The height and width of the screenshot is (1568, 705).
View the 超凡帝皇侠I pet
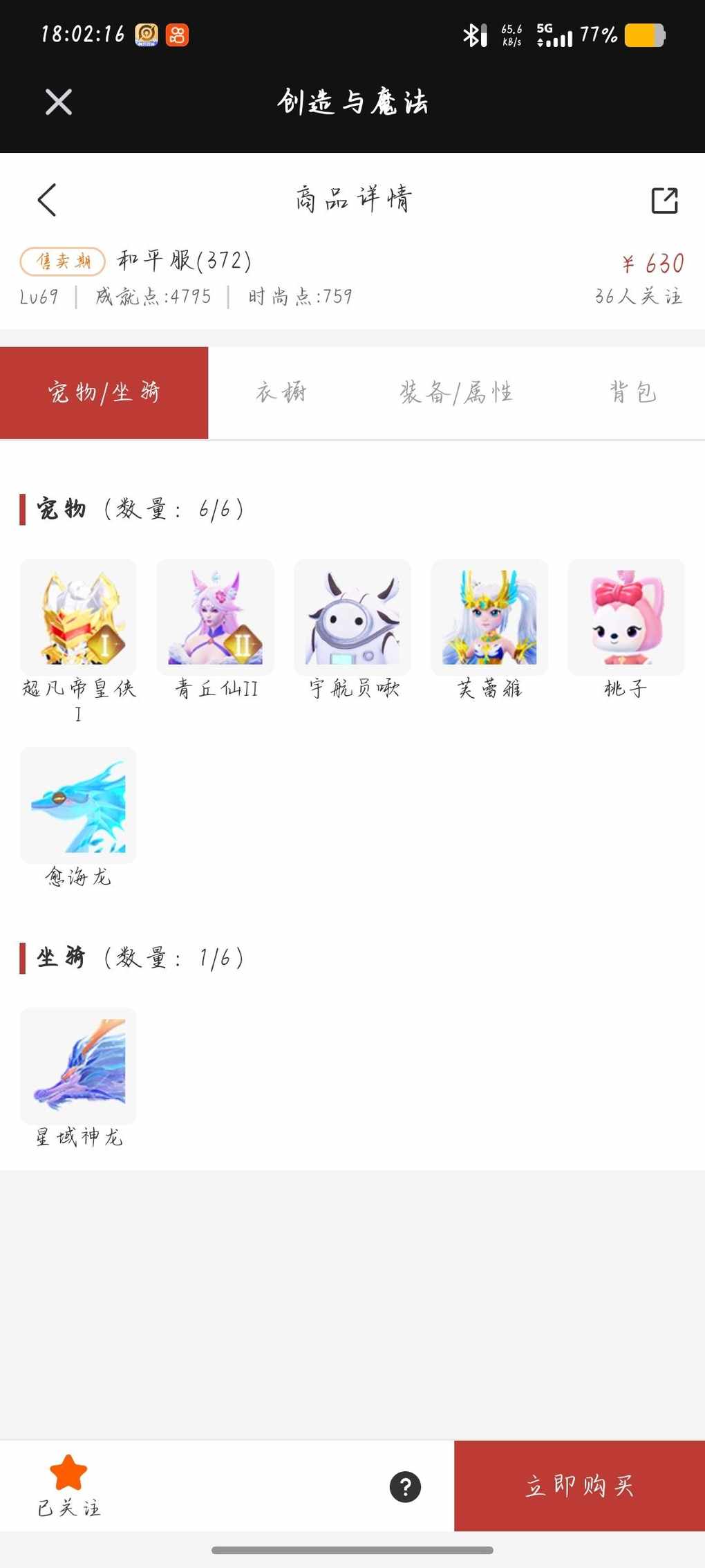tap(78, 618)
